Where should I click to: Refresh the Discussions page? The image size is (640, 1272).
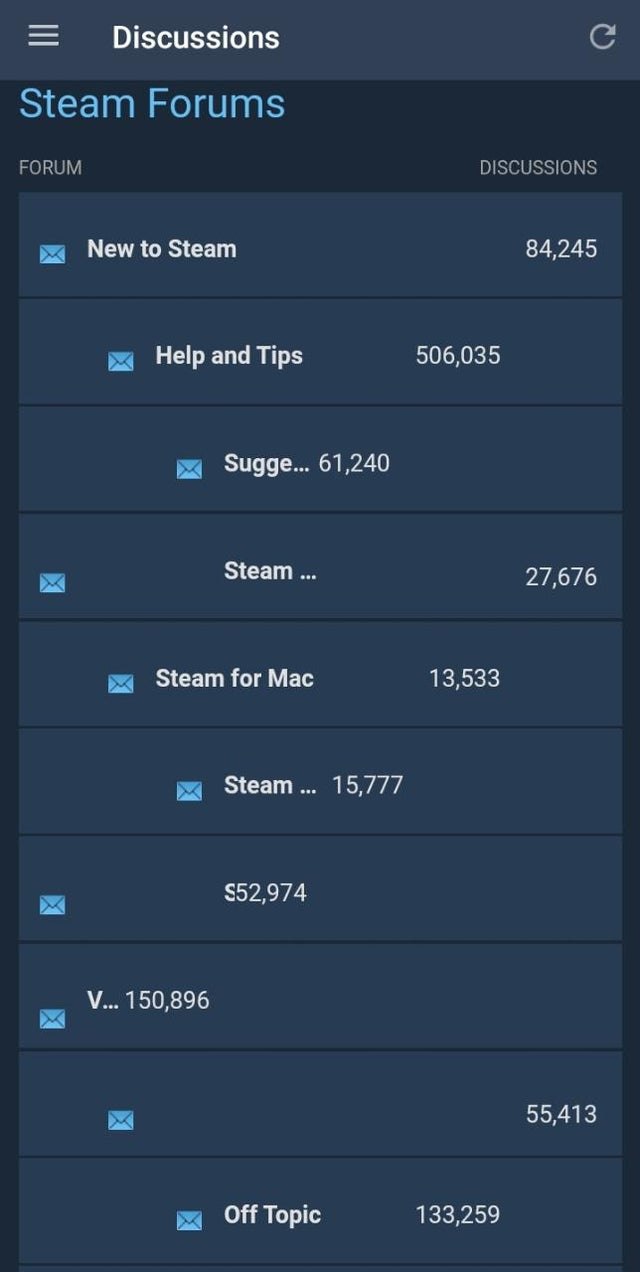(x=602, y=37)
